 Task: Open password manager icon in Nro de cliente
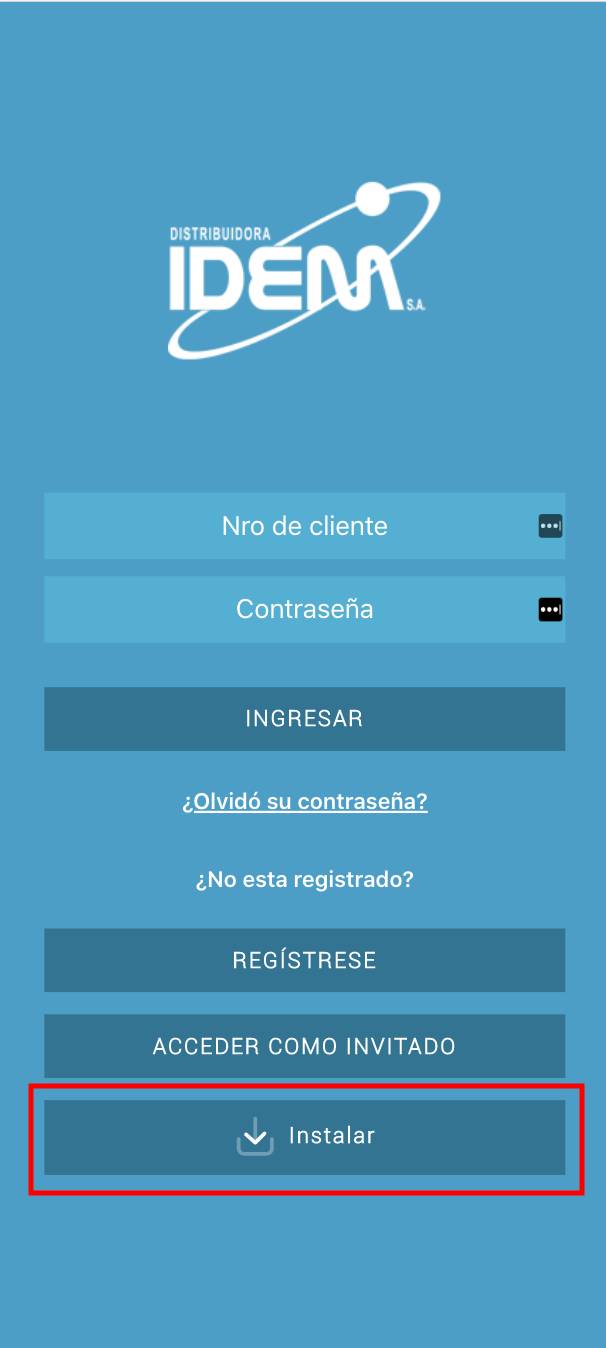(550, 526)
